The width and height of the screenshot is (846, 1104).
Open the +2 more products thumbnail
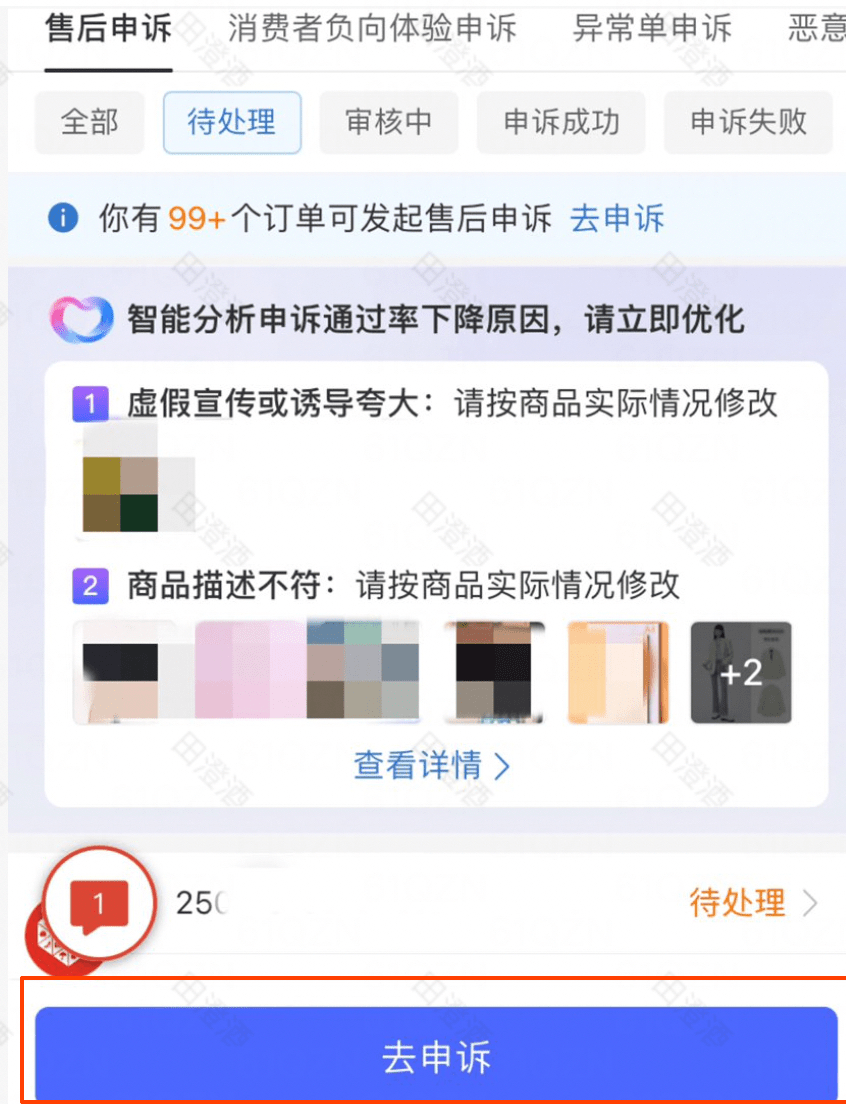[741, 672]
